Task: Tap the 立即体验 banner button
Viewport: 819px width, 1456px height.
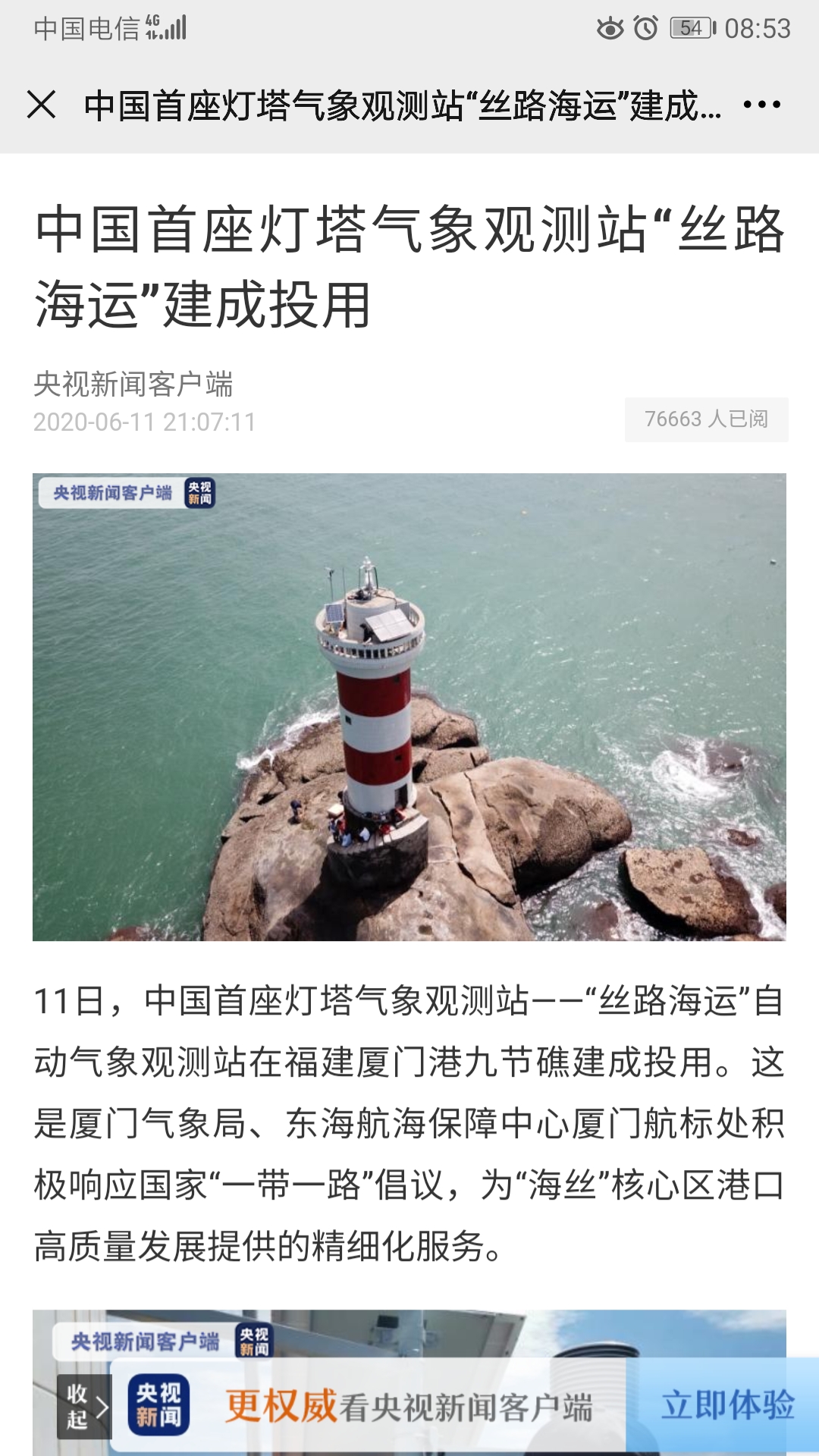Action: [726, 1405]
